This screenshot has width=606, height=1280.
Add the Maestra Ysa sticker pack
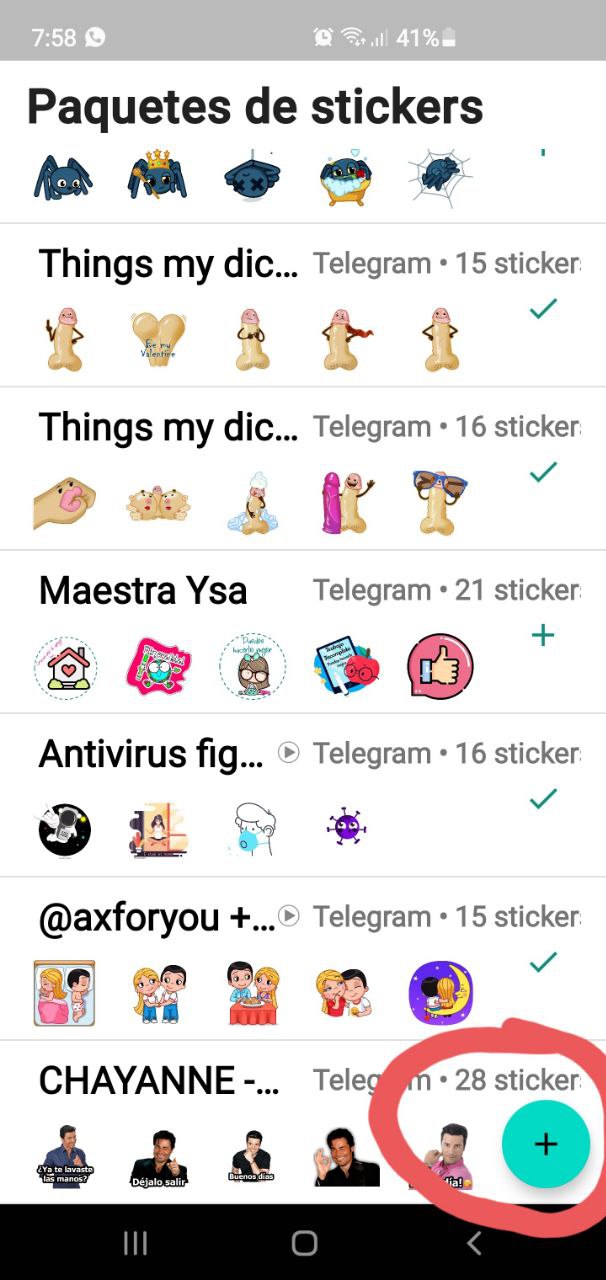pos(543,635)
